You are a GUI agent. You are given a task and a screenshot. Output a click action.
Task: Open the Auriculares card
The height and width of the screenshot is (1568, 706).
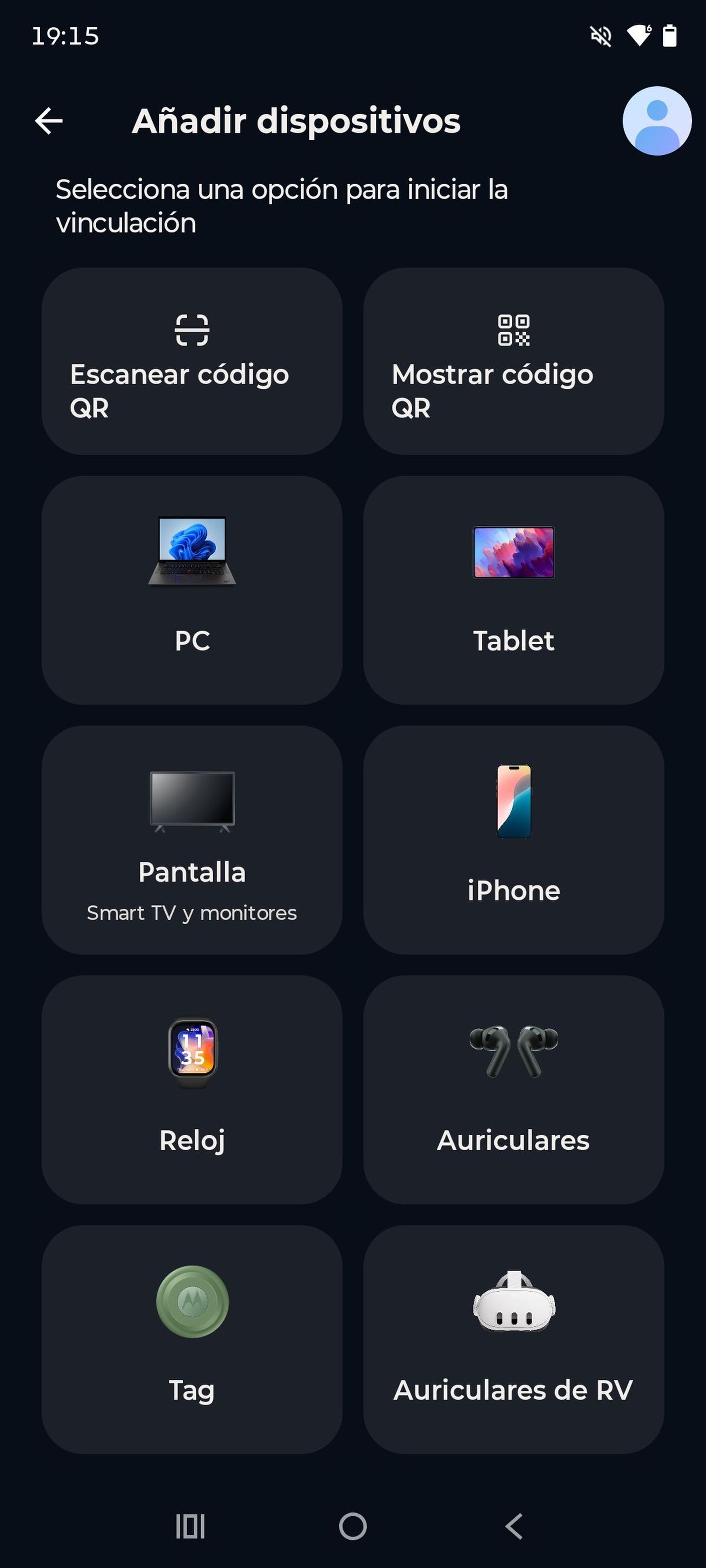coord(513,1089)
